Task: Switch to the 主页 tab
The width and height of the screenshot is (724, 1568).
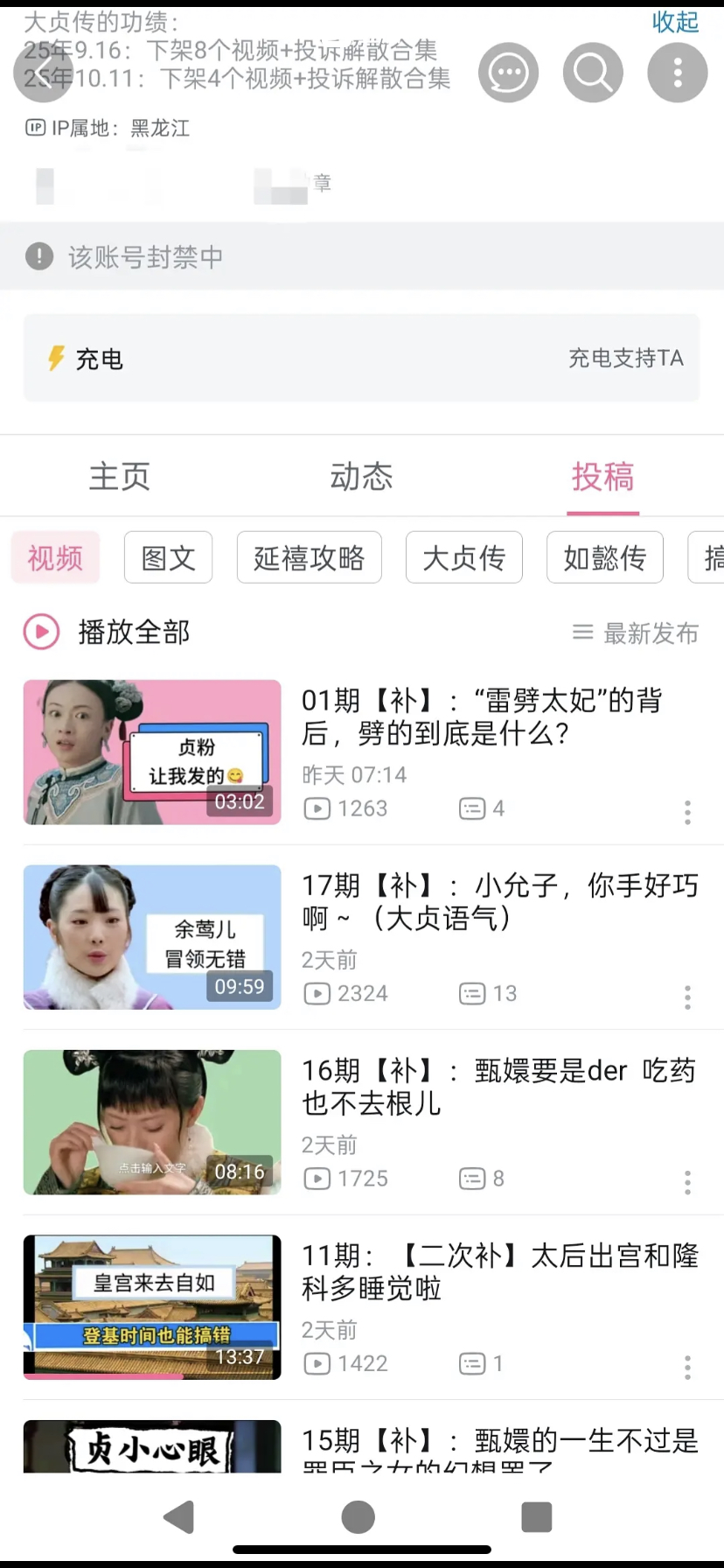Action: click(x=119, y=476)
